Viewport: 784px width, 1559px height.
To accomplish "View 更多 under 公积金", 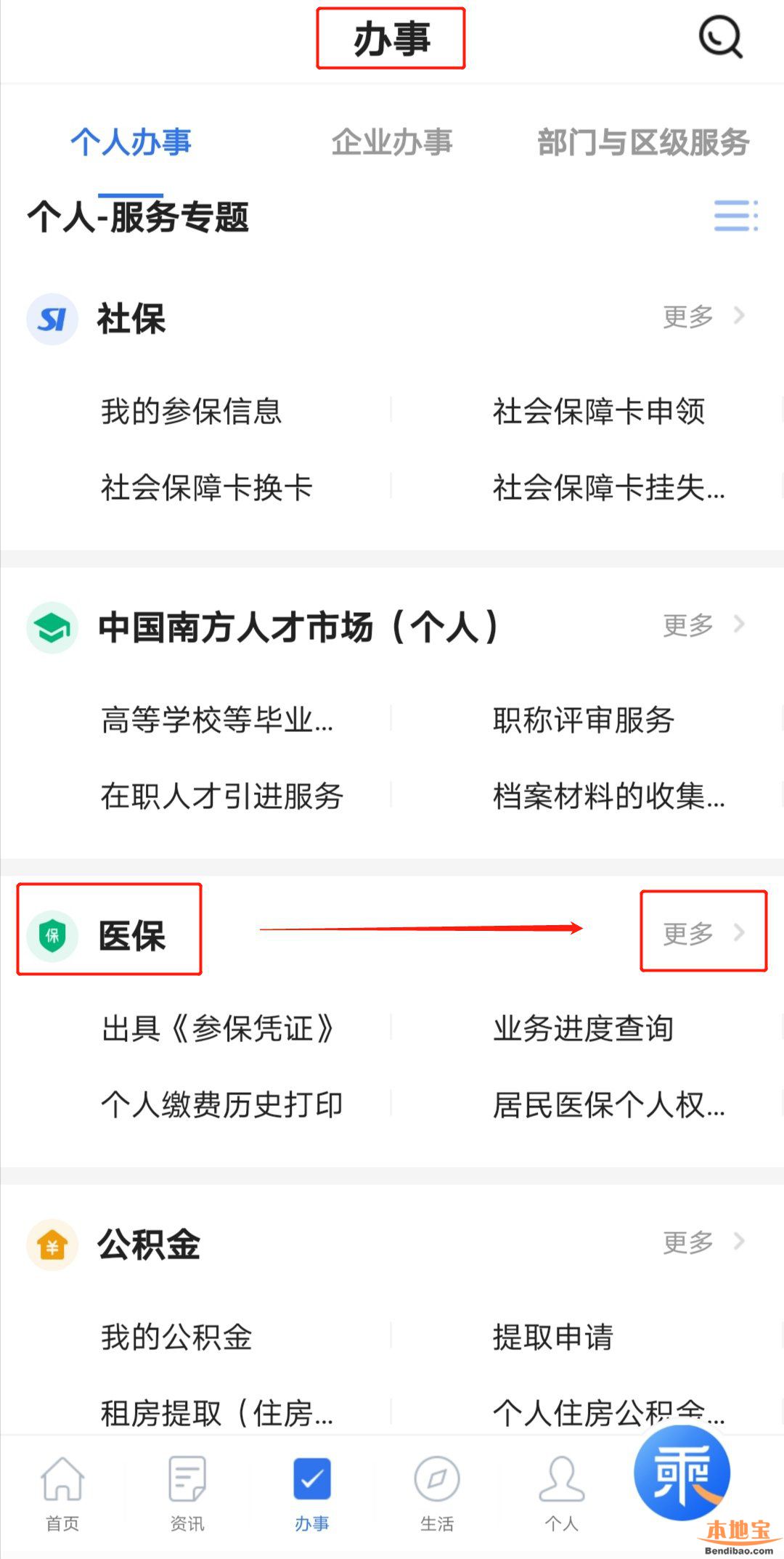I will pyautogui.click(x=703, y=1242).
